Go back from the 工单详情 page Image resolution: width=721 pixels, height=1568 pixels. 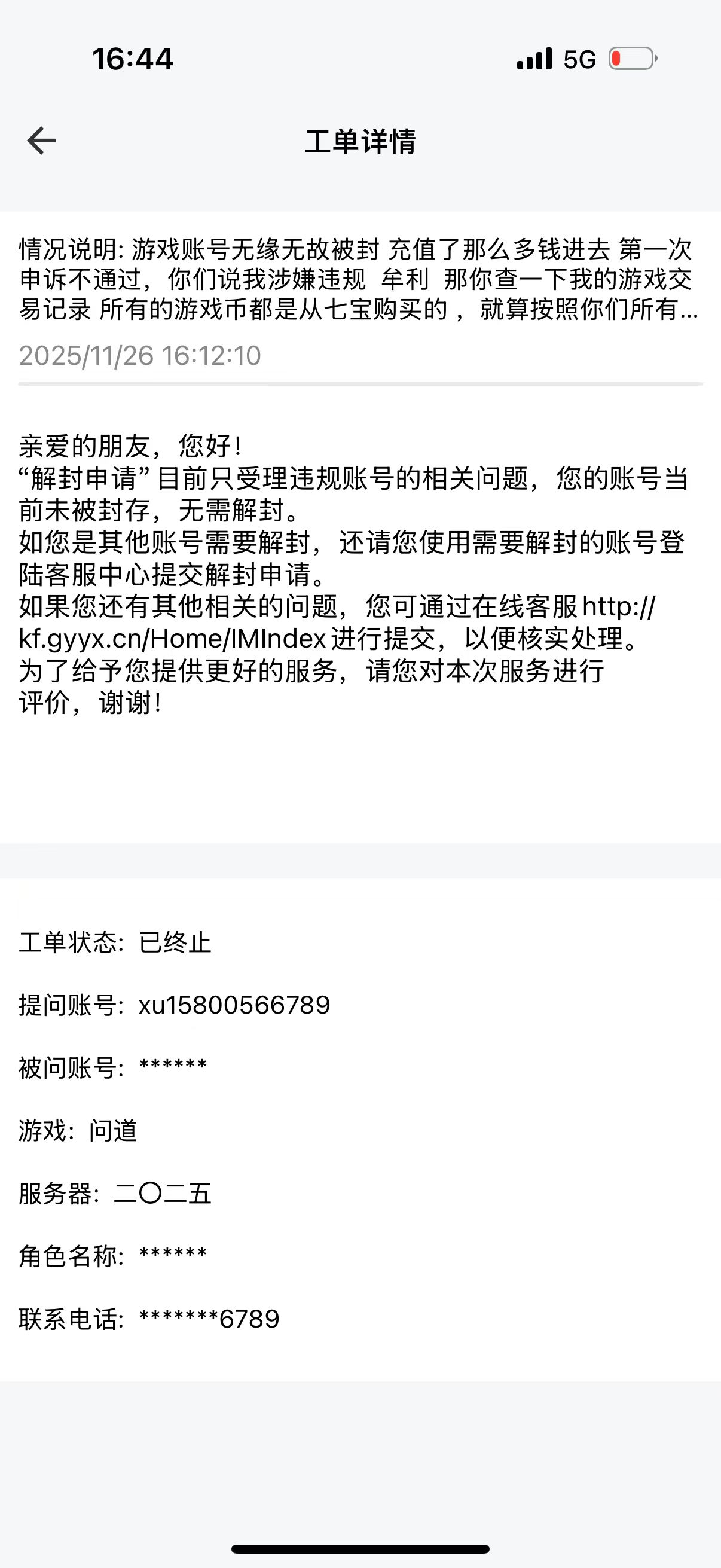tap(41, 141)
